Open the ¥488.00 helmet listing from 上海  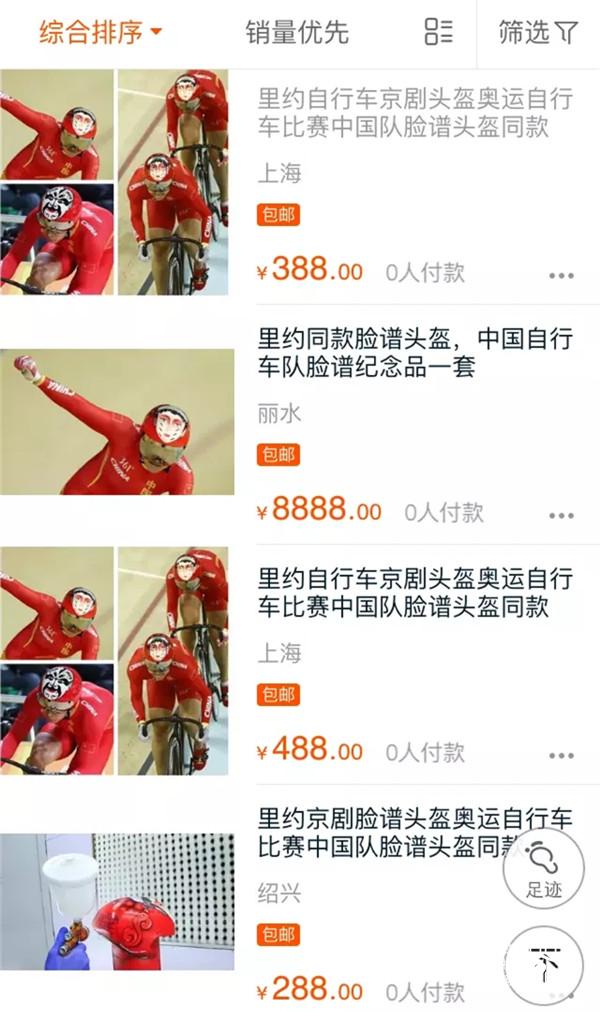415,593
